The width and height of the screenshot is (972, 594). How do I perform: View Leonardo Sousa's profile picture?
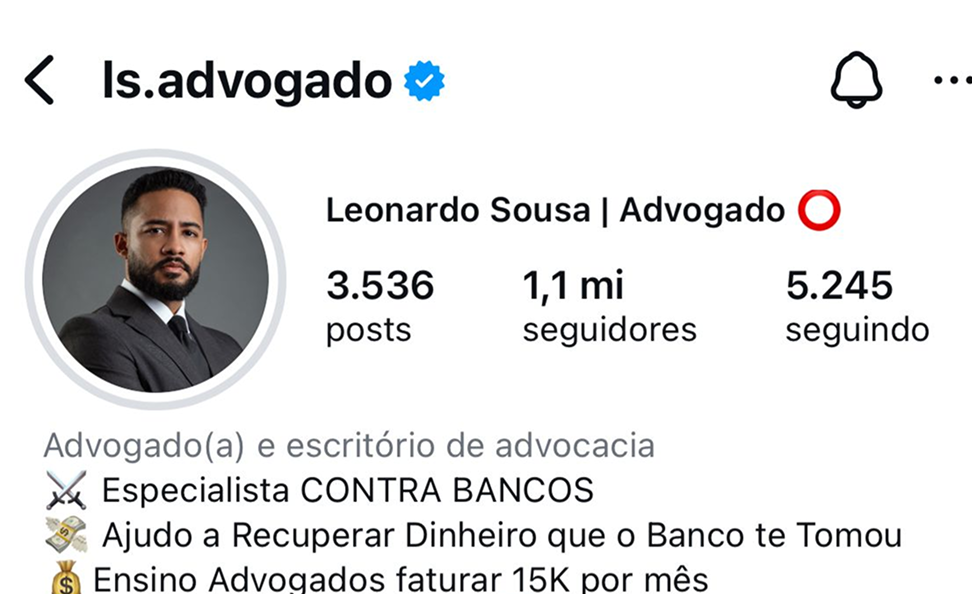click(x=156, y=279)
